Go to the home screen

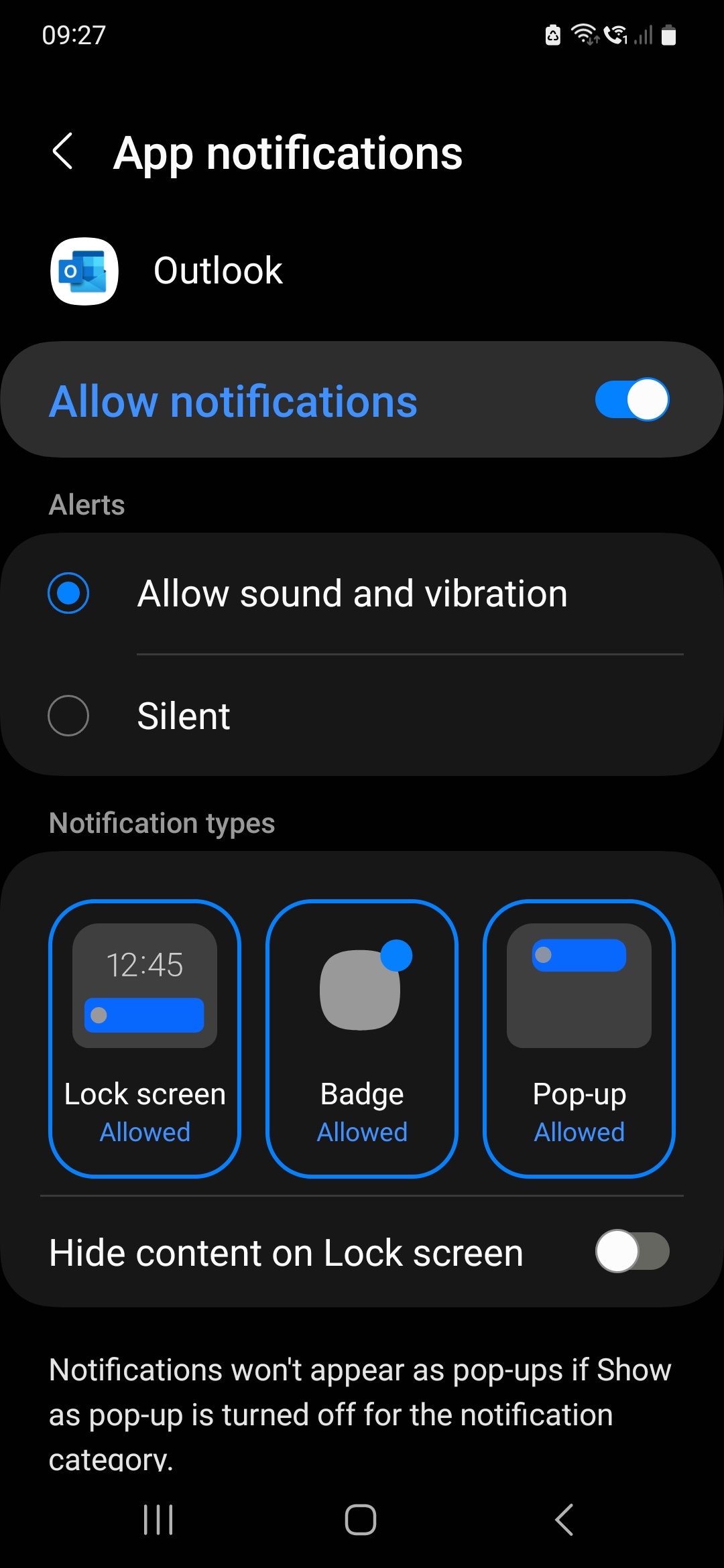(361, 1520)
